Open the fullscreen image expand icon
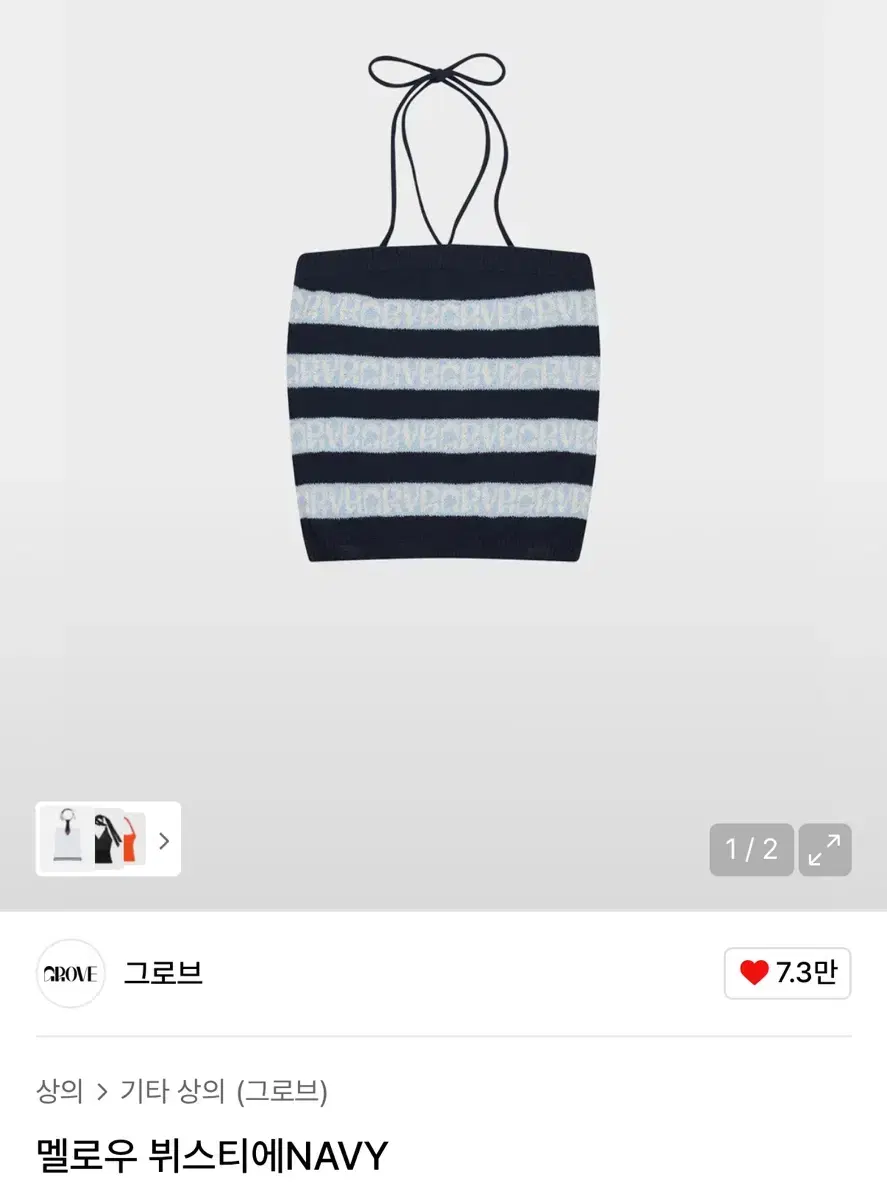Image resolution: width=887 pixels, height=1200 pixels. point(823,849)
